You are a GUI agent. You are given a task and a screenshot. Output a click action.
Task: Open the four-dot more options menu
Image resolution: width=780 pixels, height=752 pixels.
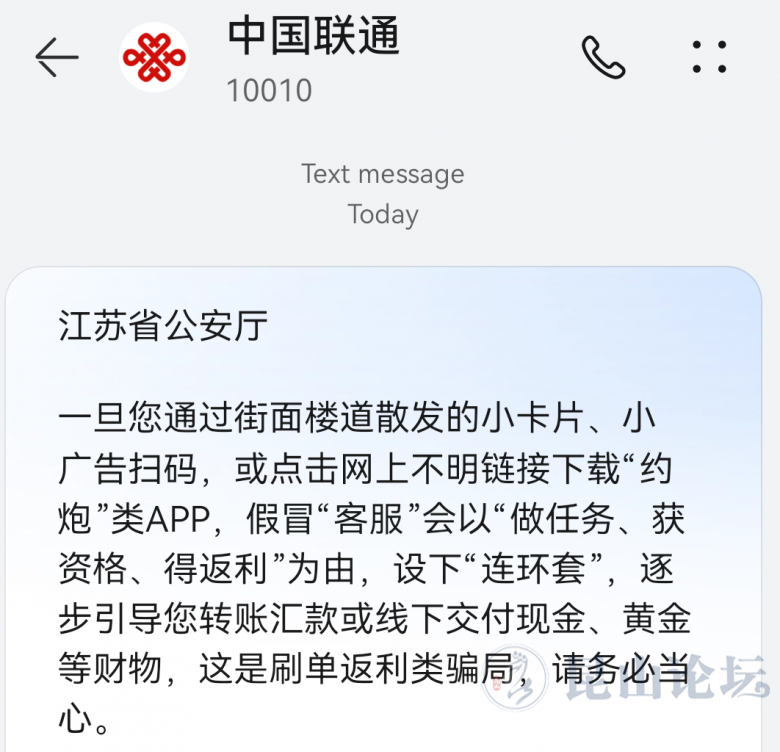tap(709, 58)
